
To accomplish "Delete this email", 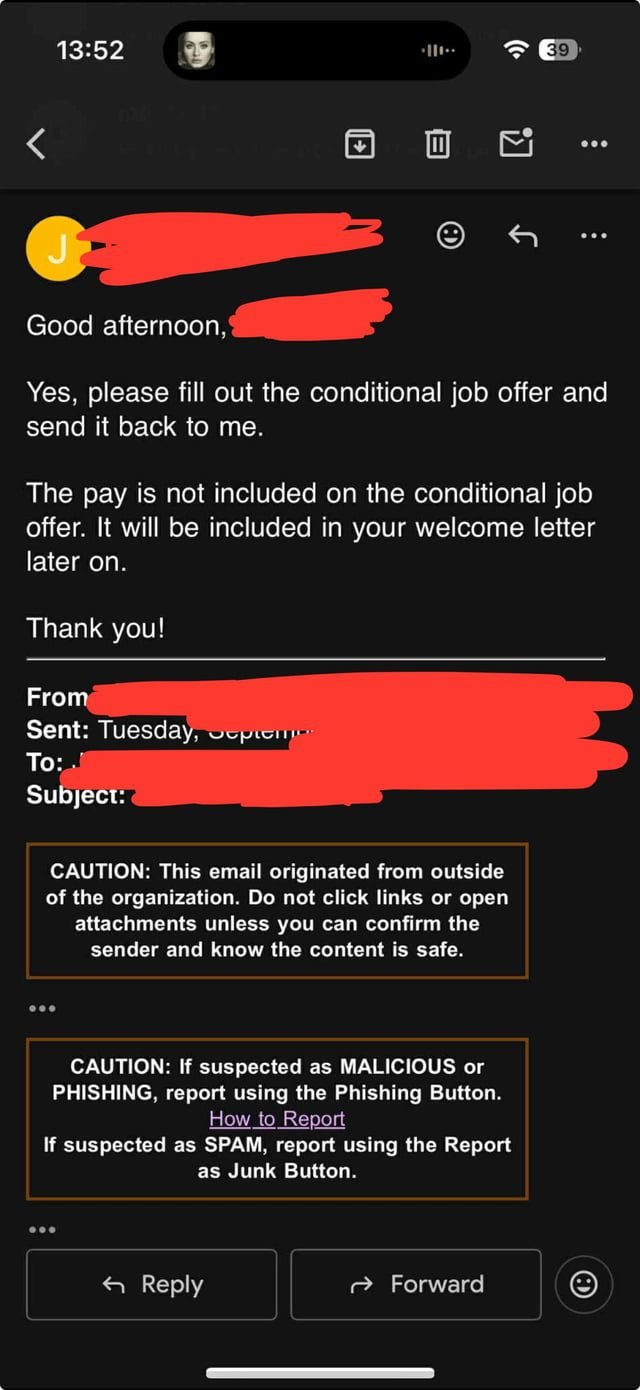I will (x=438, y=144).
